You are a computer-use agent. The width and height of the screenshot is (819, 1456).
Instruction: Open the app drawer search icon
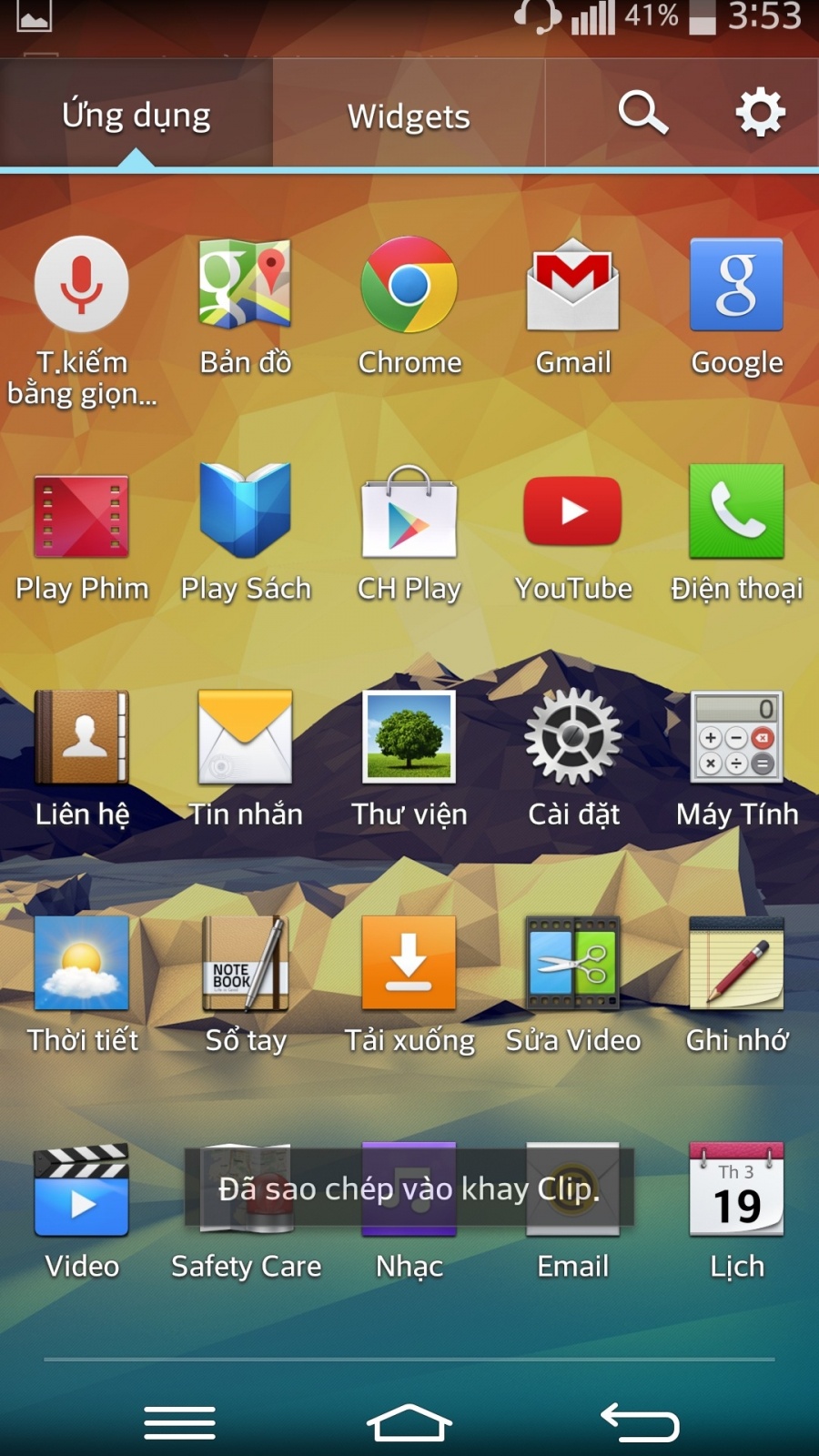click(643, 113)
